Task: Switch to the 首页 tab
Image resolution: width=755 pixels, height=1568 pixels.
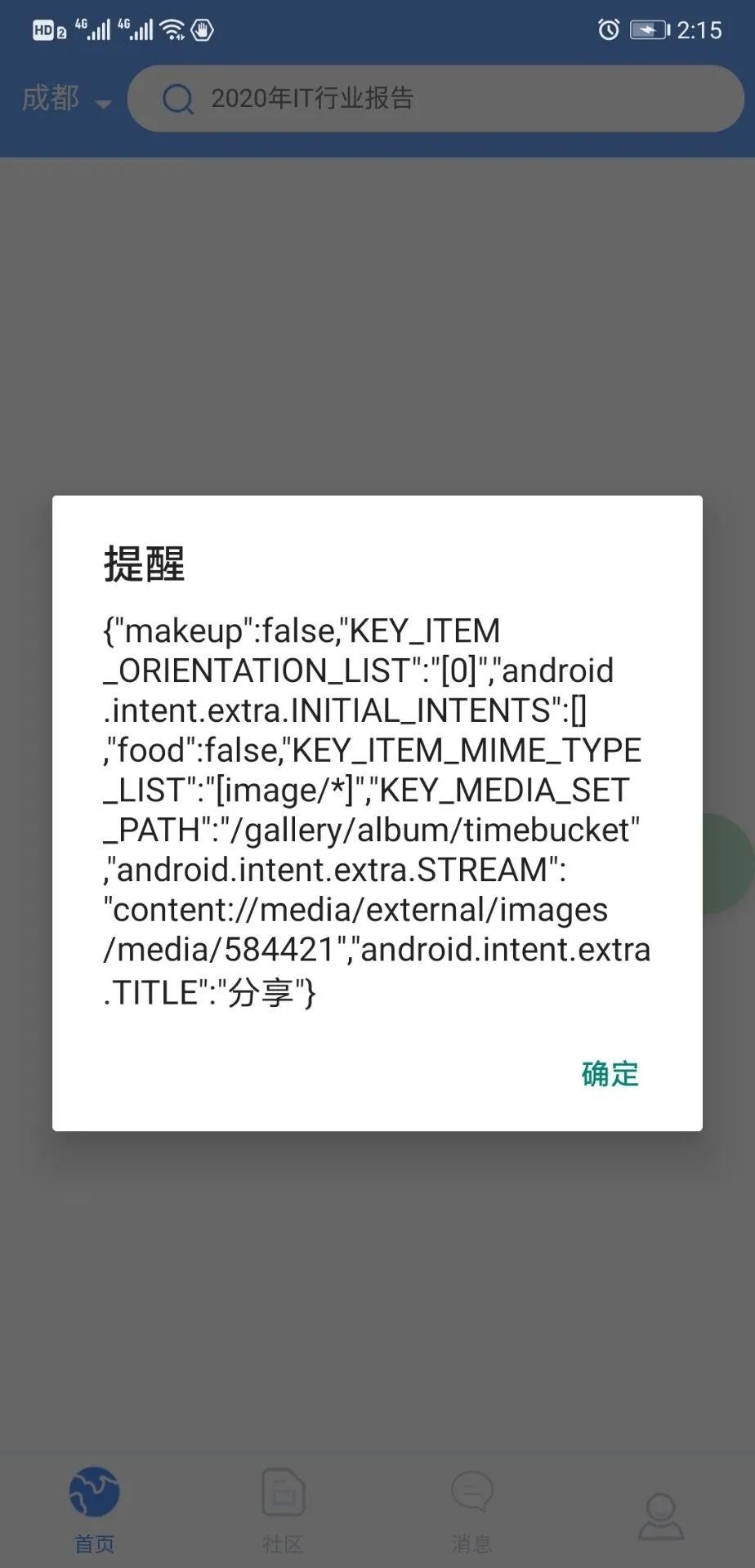Action: pos(94,1510)
